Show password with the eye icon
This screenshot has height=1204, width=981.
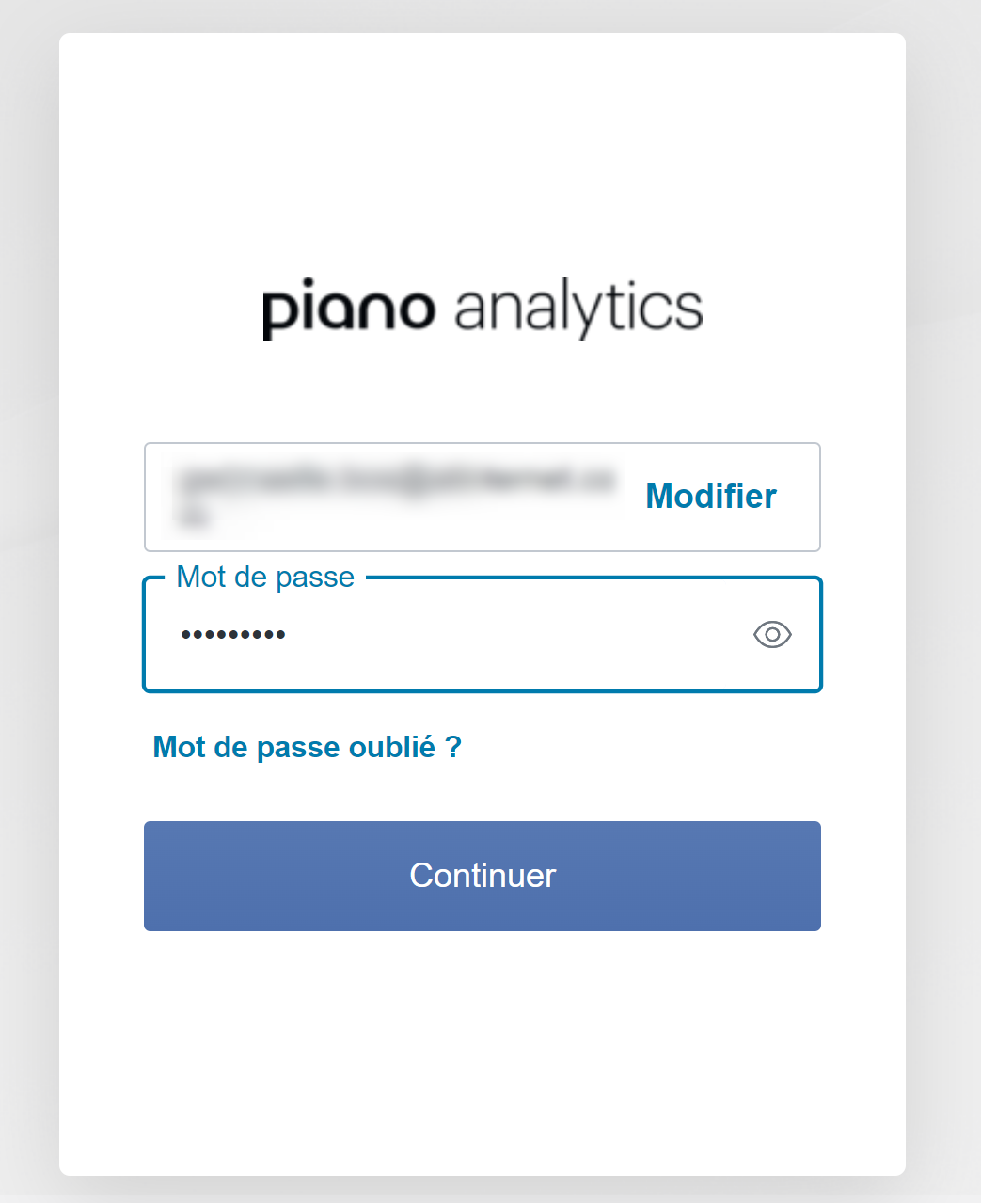coord(772,635)
